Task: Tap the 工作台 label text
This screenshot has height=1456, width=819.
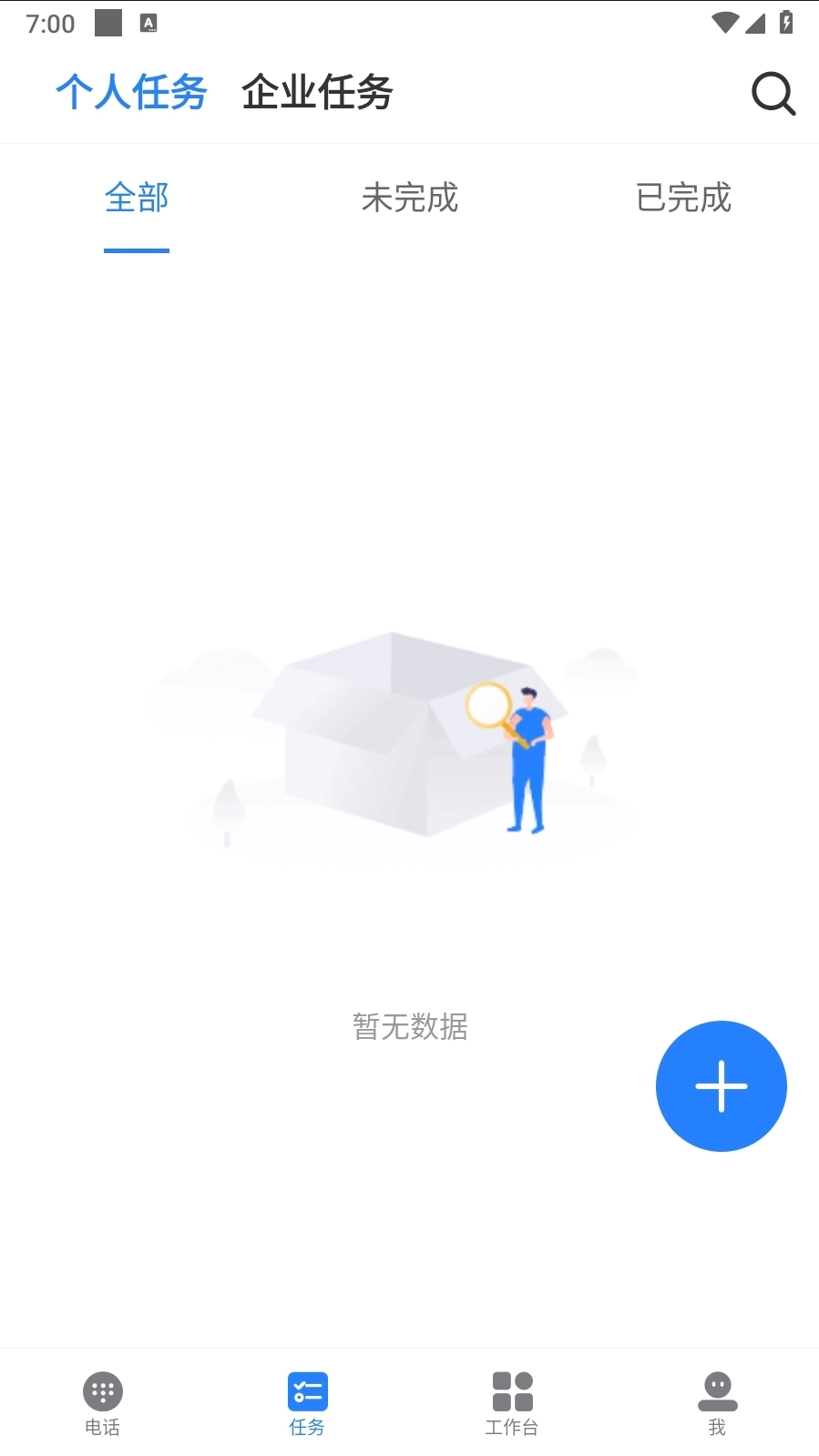Action: click(512, 1428)
